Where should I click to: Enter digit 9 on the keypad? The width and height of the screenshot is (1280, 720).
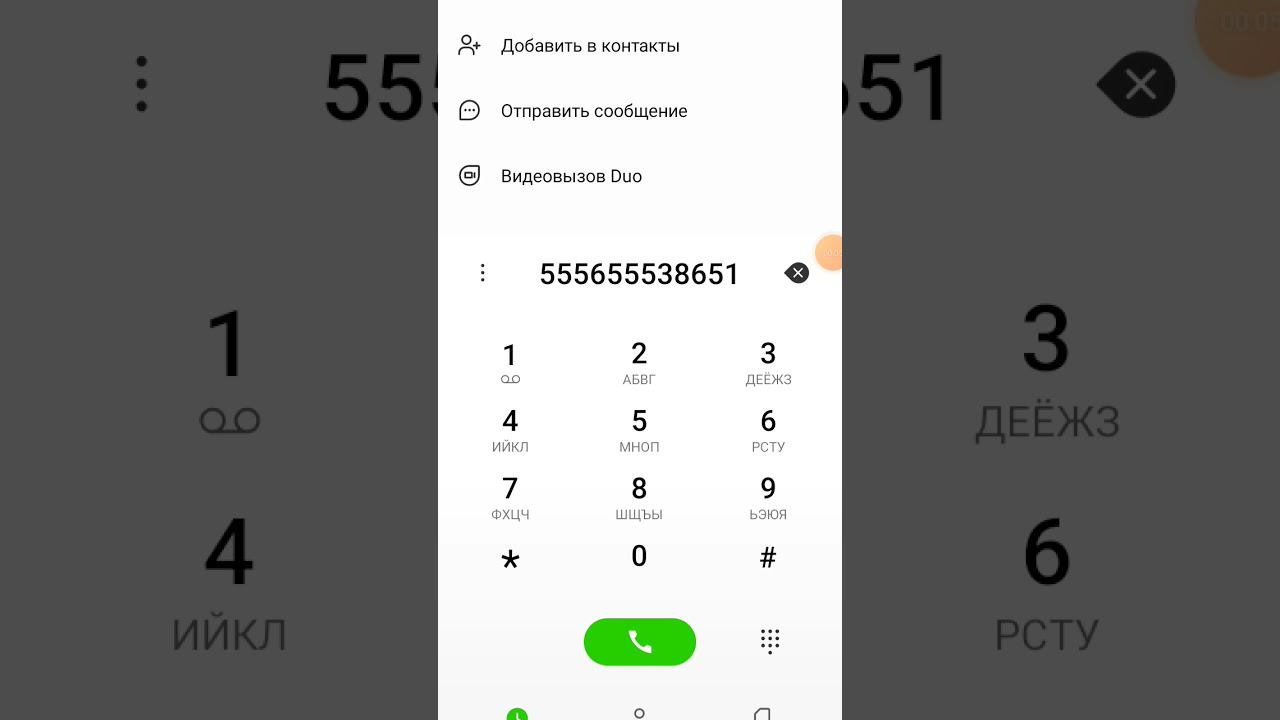(768, 497)
